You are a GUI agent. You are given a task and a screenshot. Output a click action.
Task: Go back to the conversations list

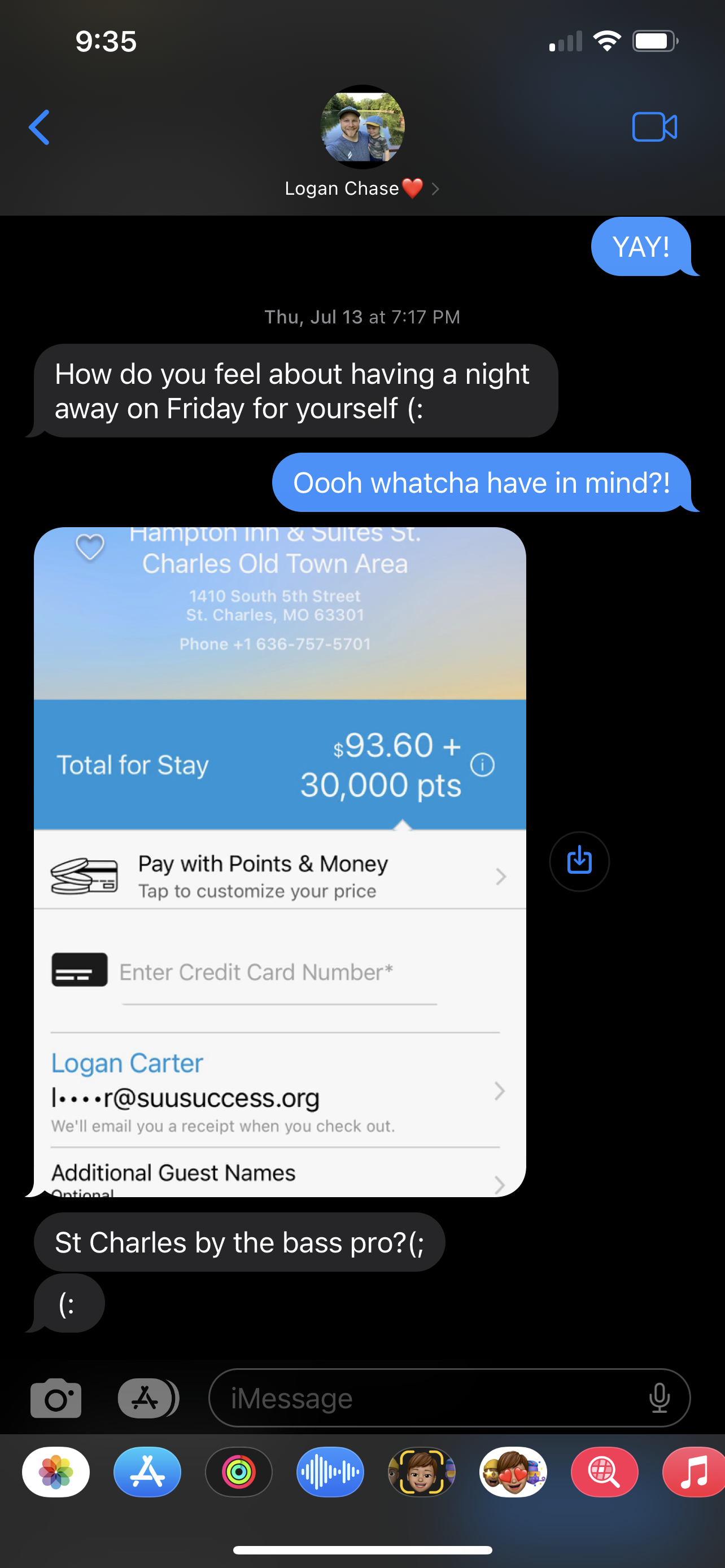[40, 127]
